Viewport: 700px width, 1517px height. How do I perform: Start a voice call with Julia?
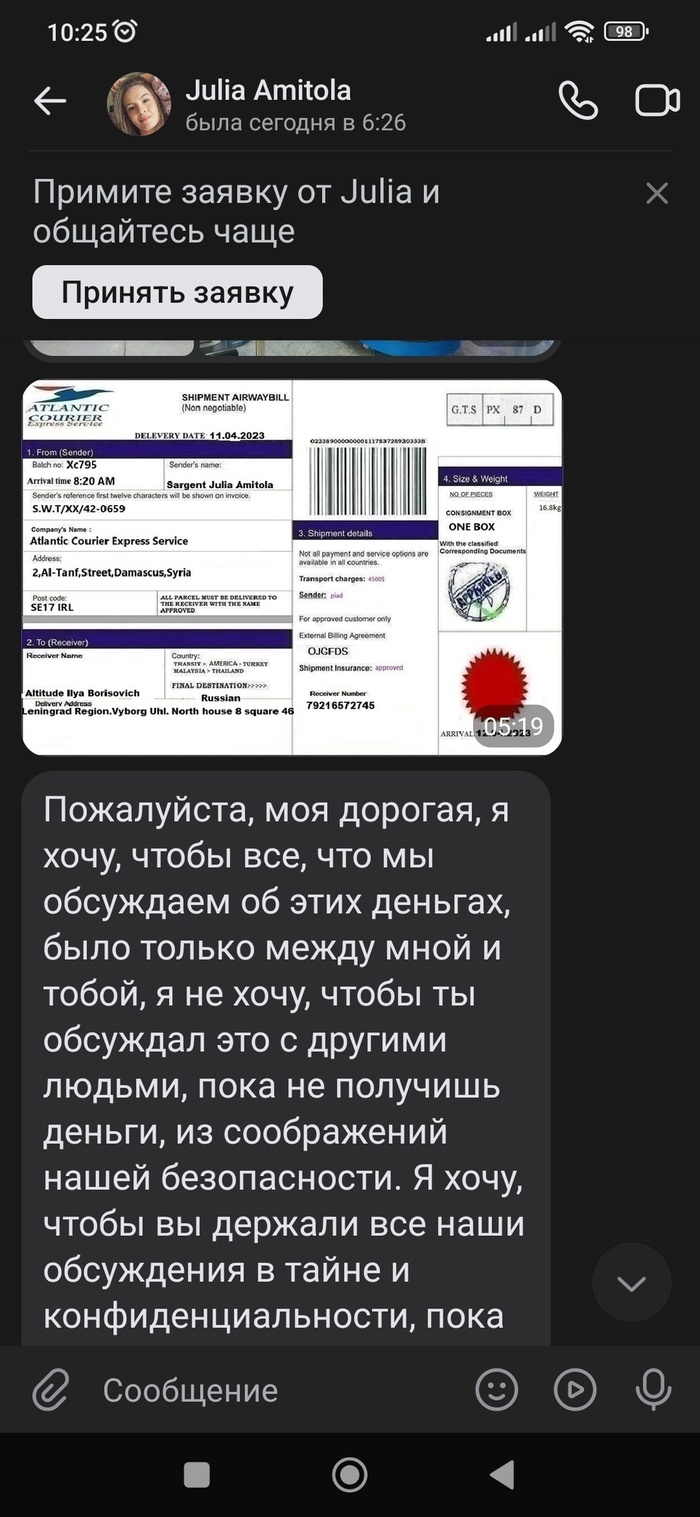[578, 101]
